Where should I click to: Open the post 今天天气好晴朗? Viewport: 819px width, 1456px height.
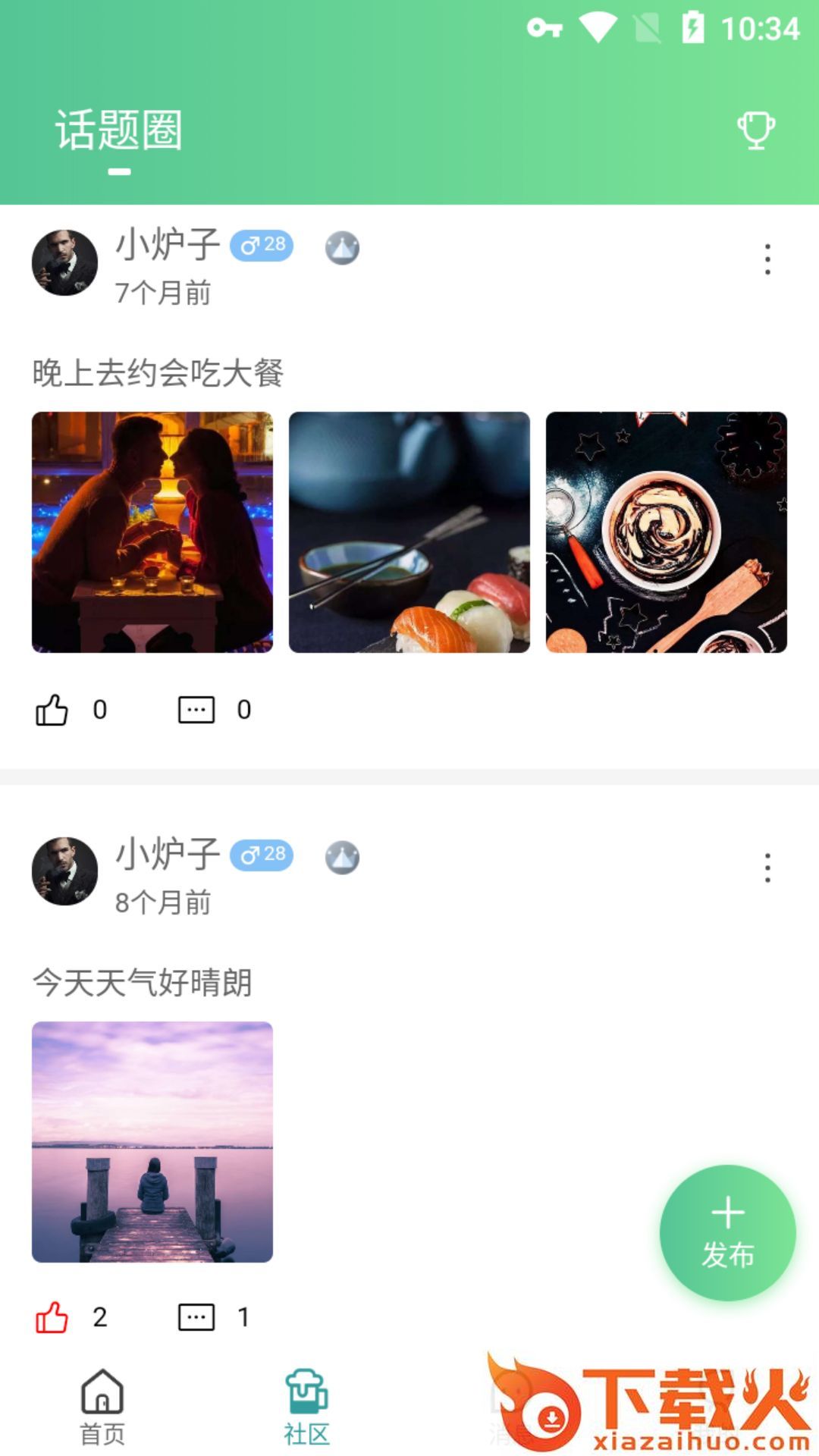pyautogui.click(x=143, y=983)
